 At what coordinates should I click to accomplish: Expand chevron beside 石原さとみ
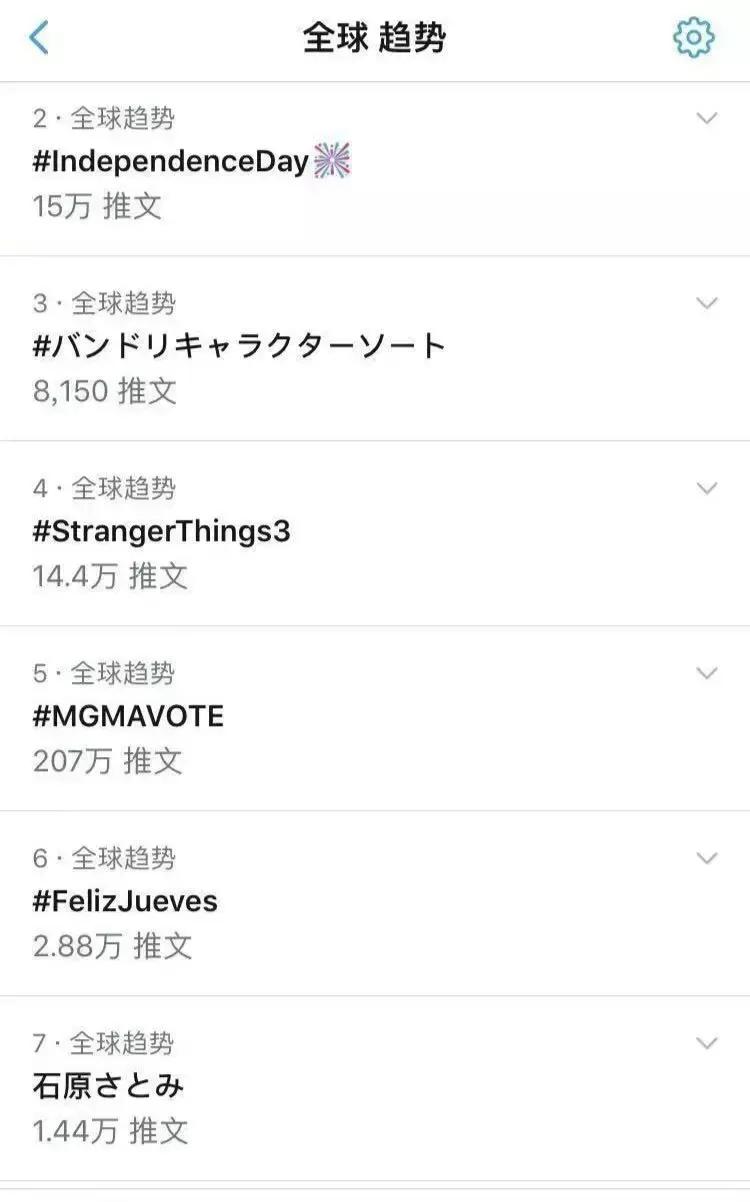[x=707, y=1043]
